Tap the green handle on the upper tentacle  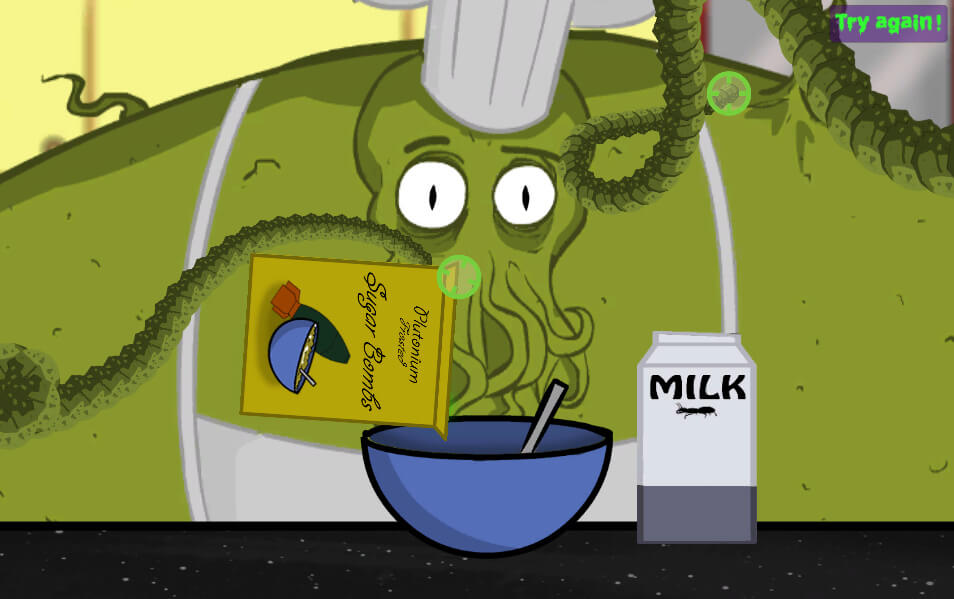[x=729, y=94]
